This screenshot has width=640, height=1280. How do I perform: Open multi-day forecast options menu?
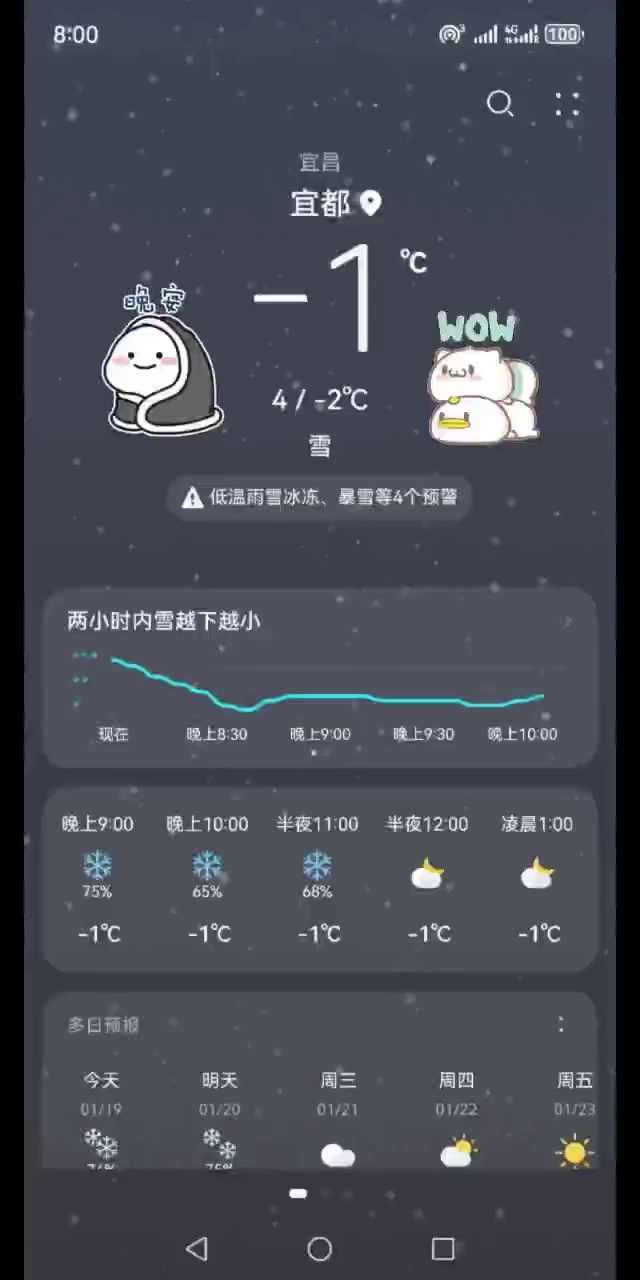tap(561, 1024)
